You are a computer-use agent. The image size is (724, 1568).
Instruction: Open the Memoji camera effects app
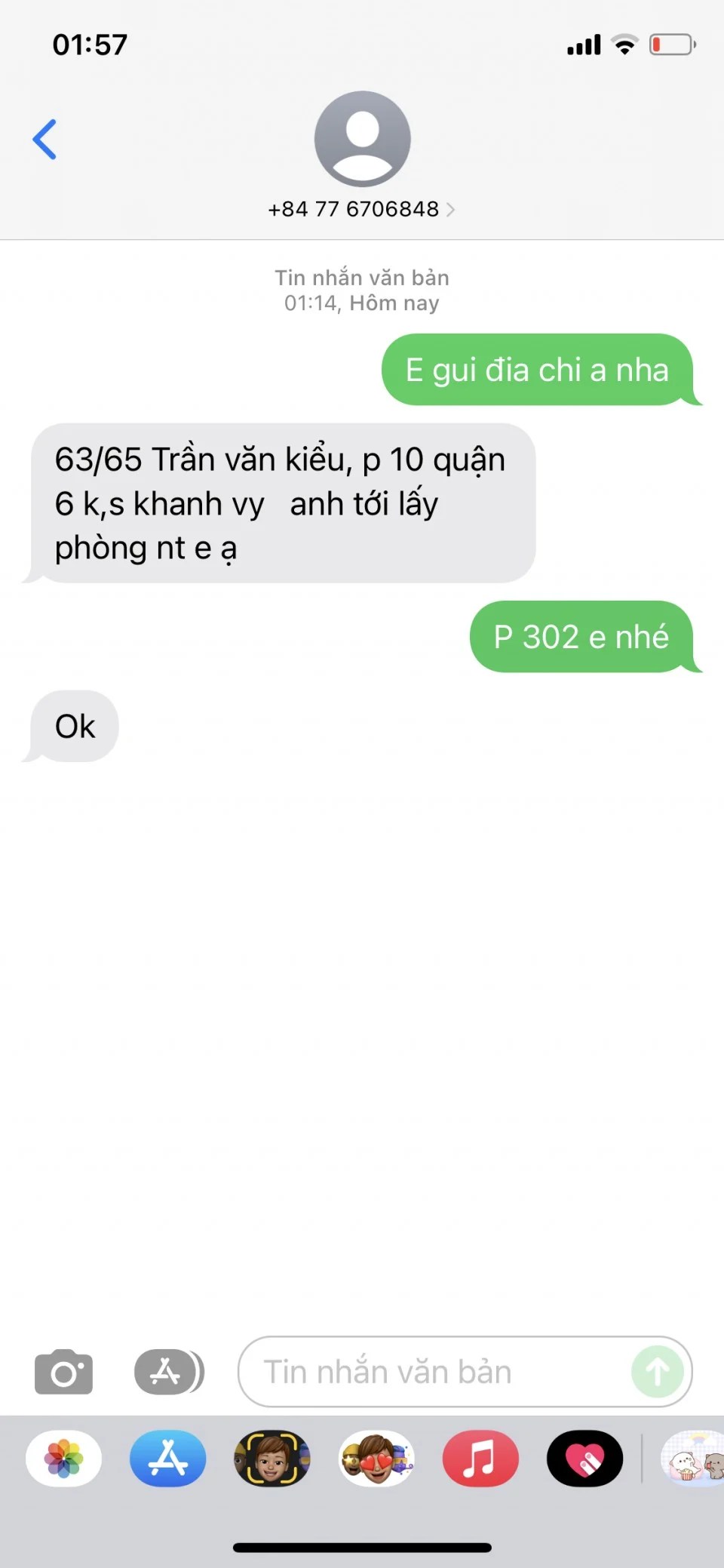point(272,1458)
